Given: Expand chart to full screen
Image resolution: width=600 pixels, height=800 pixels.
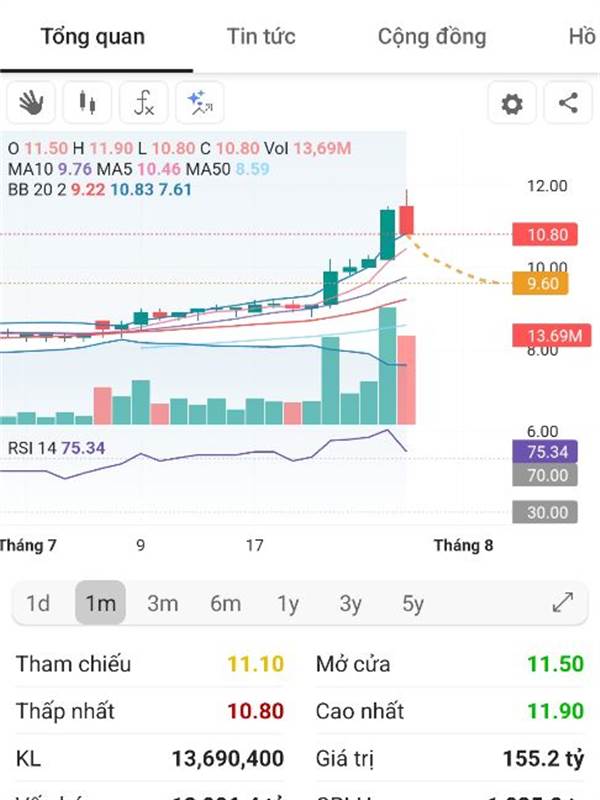Looking at the screenshot, I should [563, 603].
